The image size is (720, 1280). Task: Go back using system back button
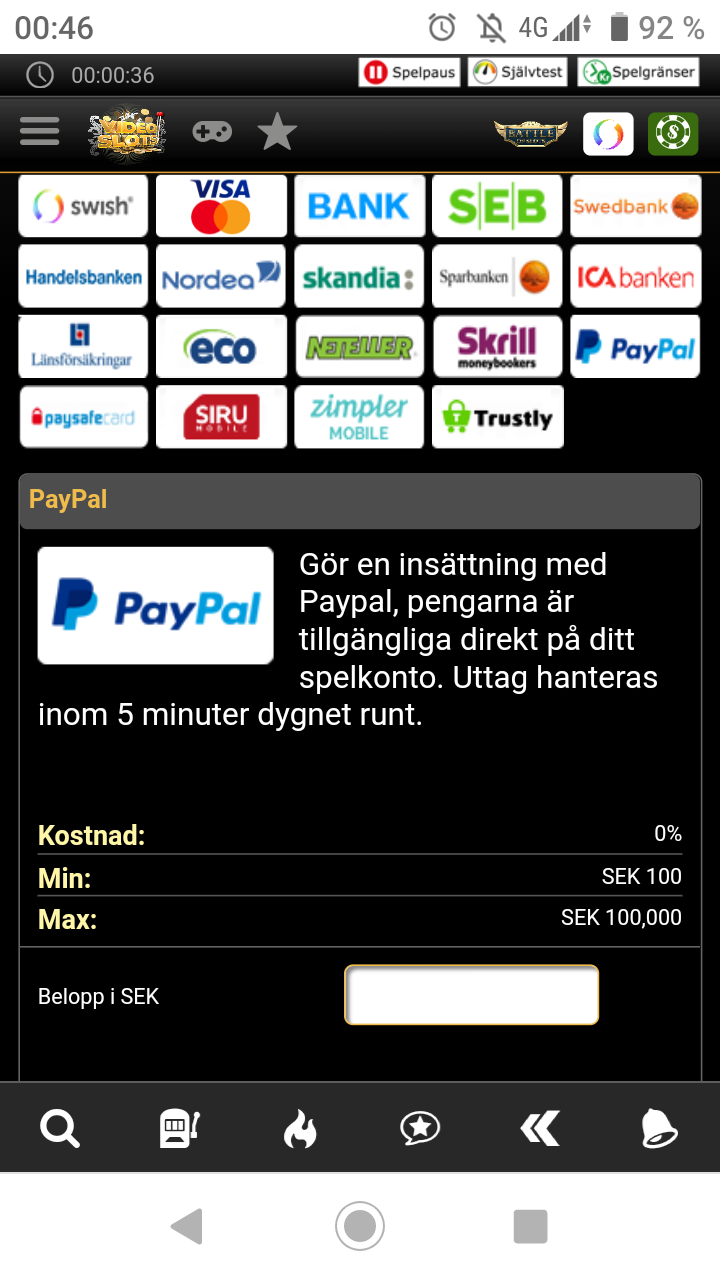[x=187, y=1226]
